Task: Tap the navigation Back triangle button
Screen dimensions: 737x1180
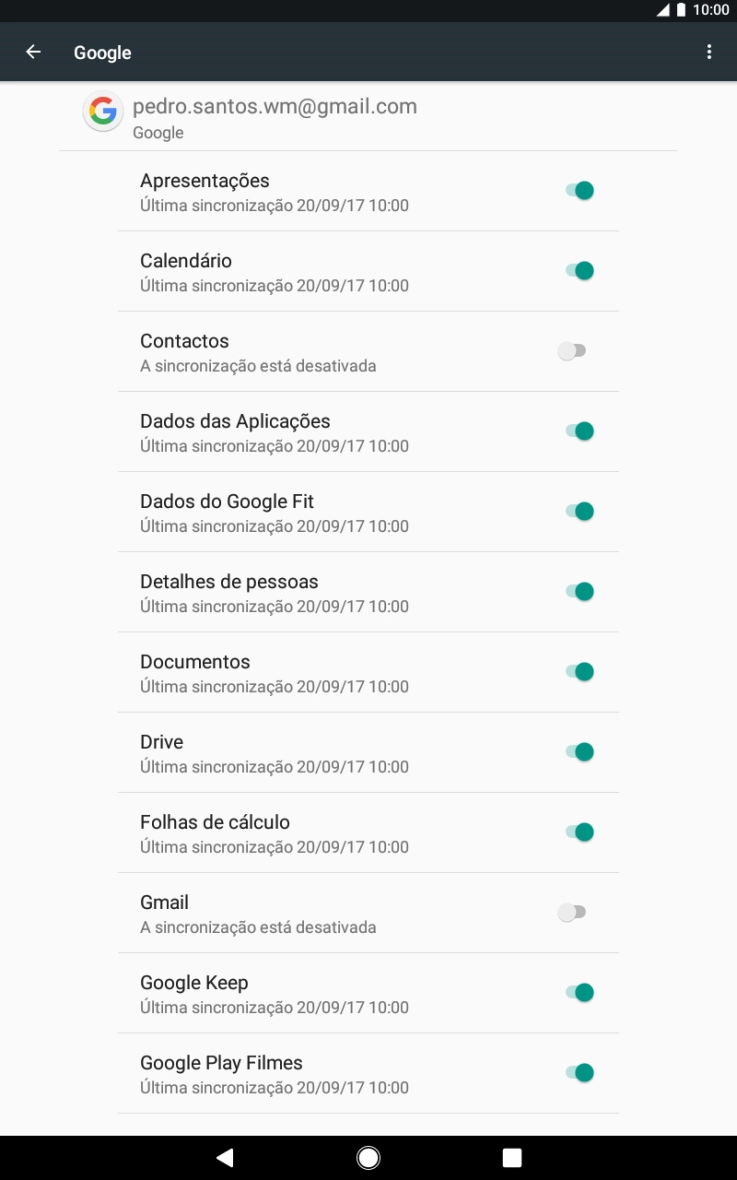Action: pos(224,1156)
